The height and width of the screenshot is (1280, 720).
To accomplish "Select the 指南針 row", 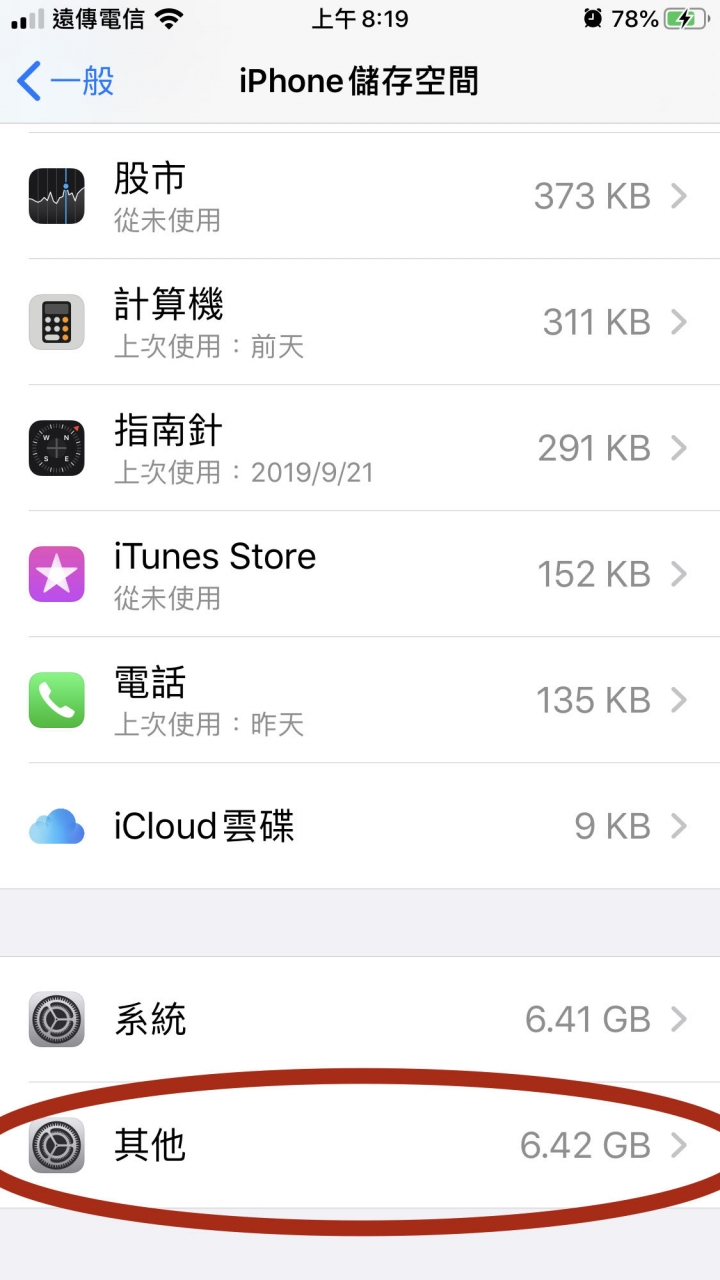I will tap(360, 448).
